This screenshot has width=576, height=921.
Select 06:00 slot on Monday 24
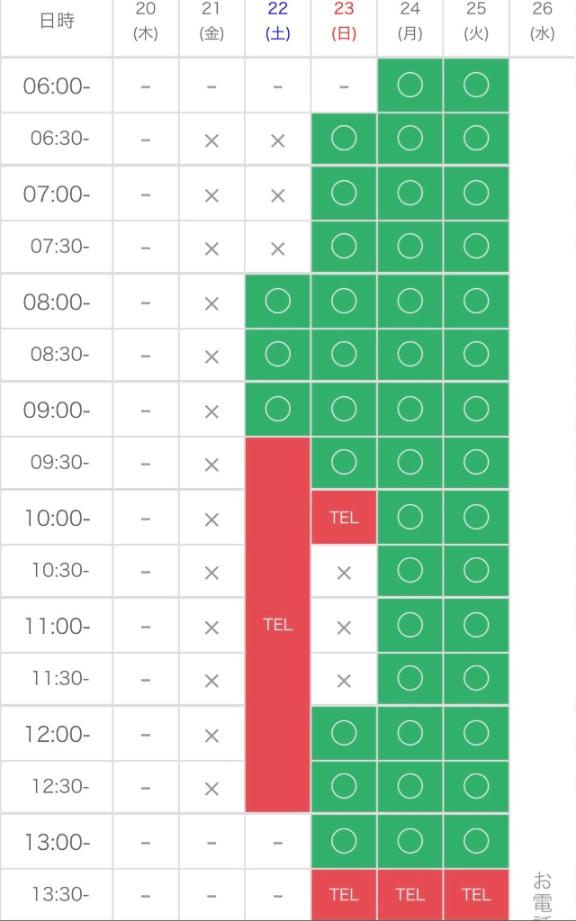tap(410, 85)
